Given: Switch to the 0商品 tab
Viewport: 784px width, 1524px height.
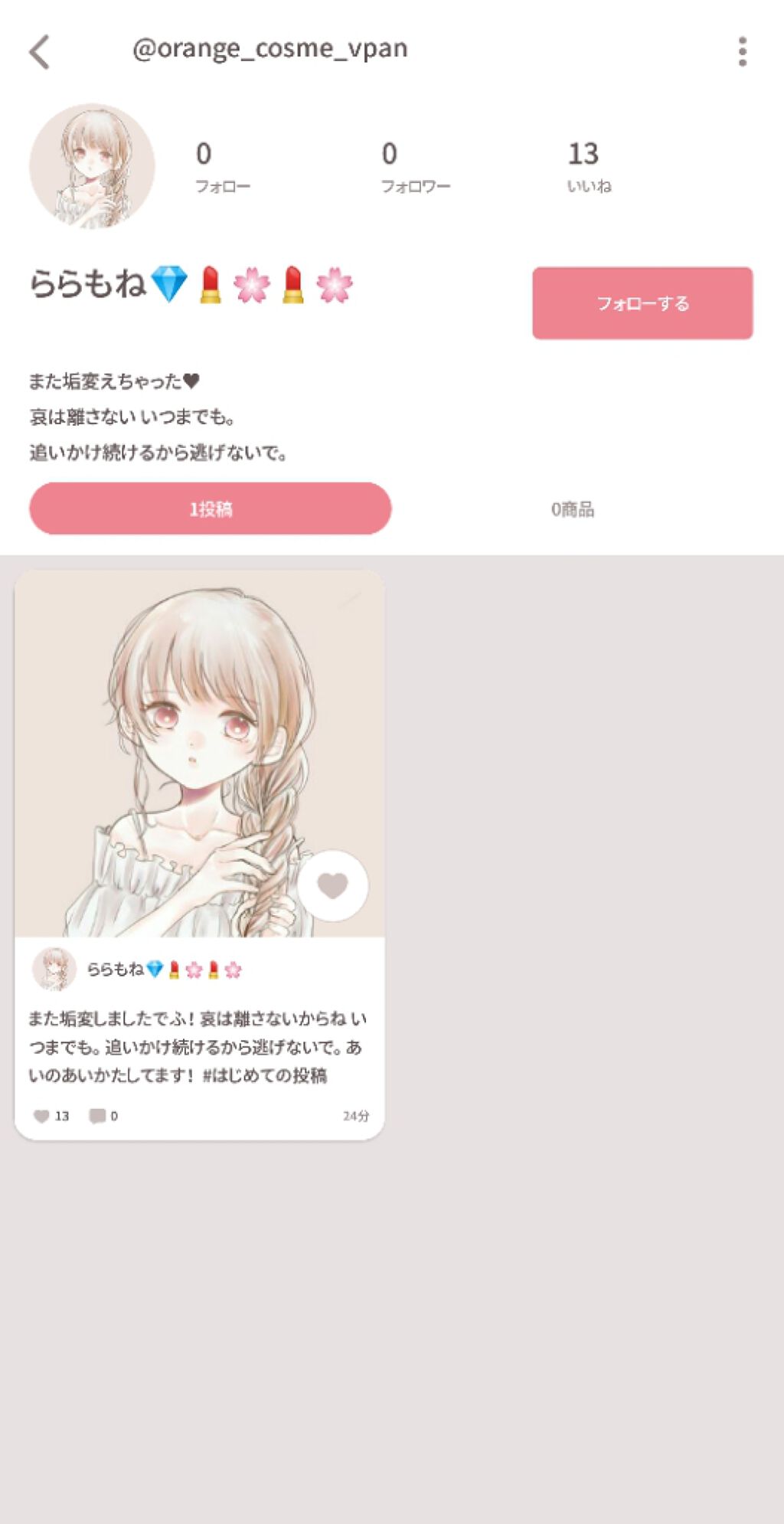Looking at the screenshot, I should pyautogui.click(x=573, y=509).
